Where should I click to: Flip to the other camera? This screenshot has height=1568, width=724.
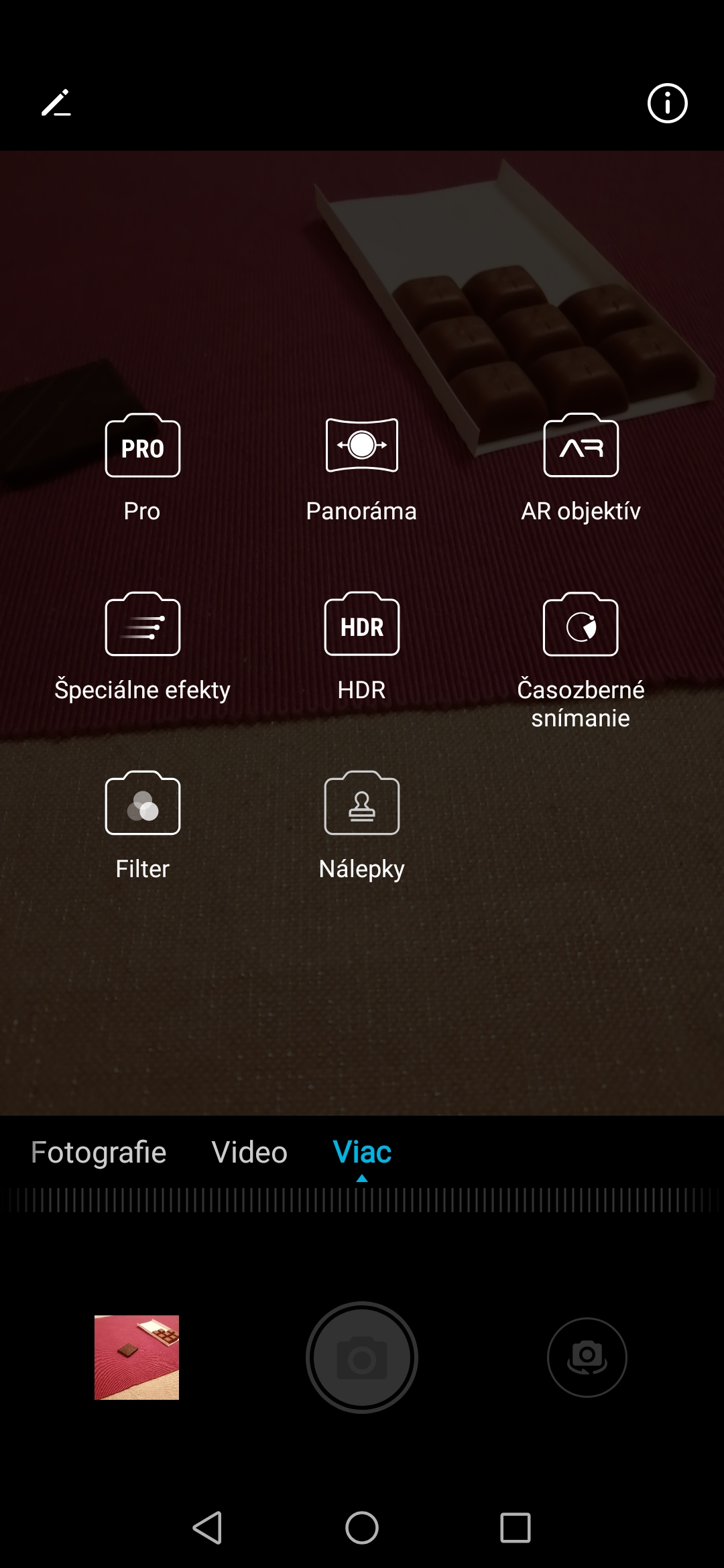[587, 1358]
